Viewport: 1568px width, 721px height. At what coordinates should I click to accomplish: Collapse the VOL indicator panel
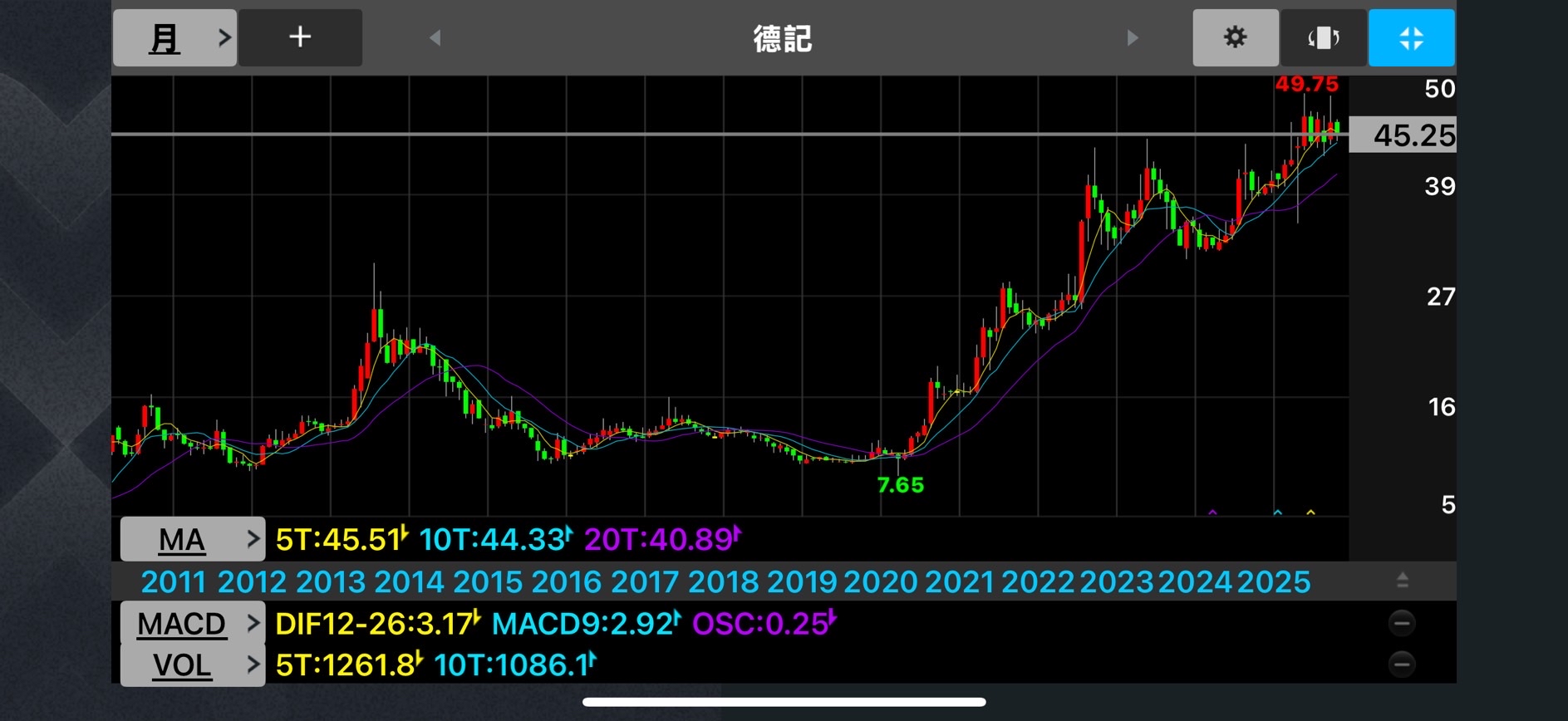coord(1402,665)
